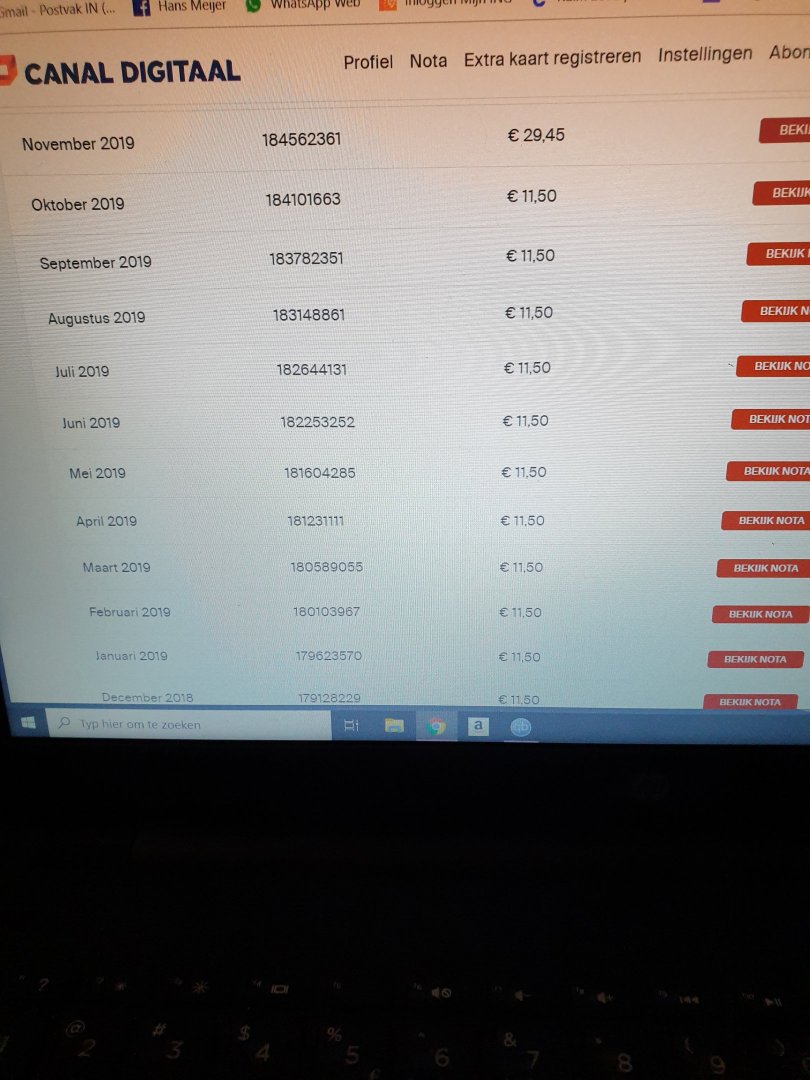Open File Explorer from the taskbar
810x1080 pixels.
pos(394,726)
